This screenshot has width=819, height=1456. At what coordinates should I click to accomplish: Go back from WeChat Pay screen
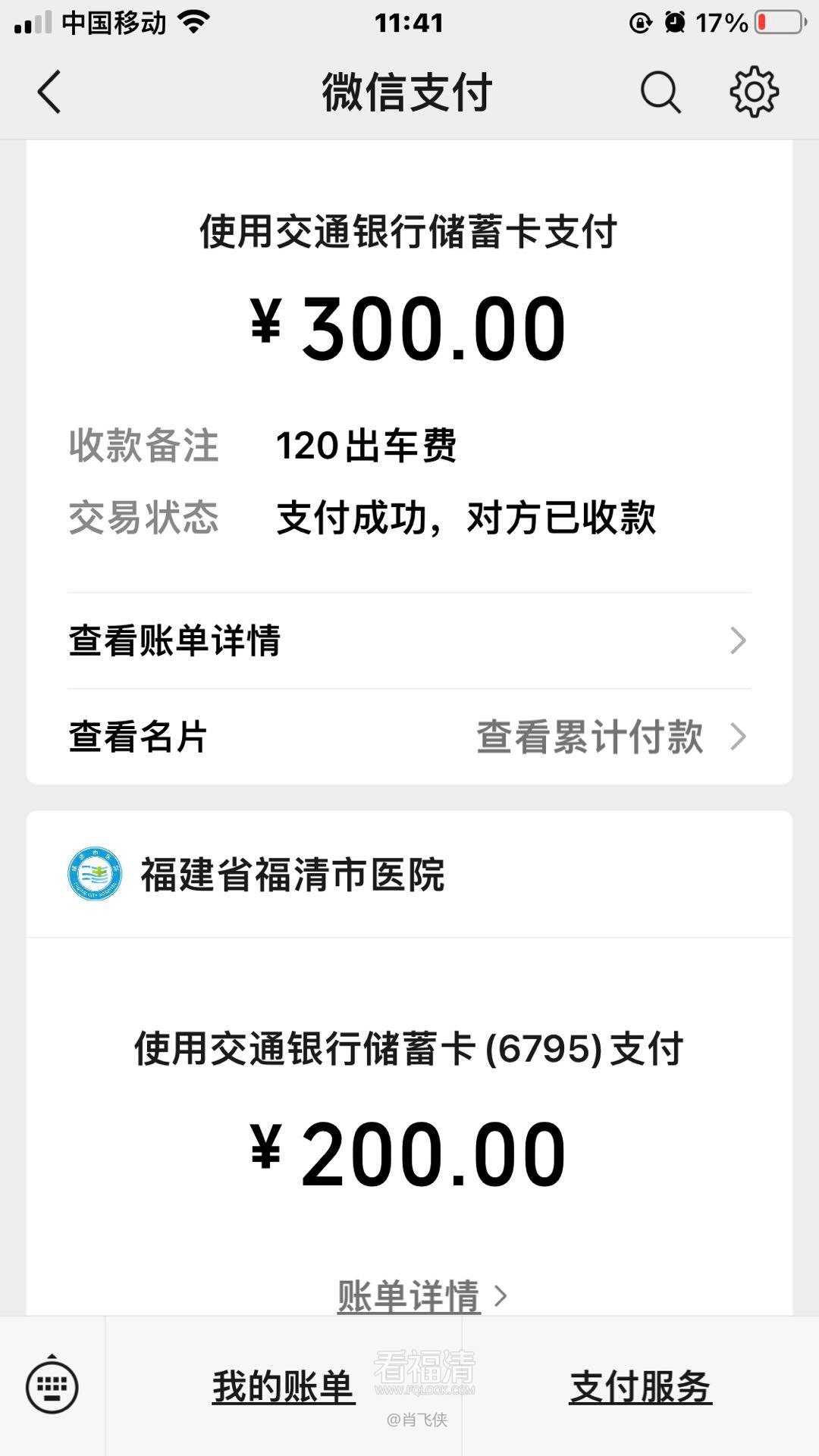pyautogui.click(x=50, y=92)
